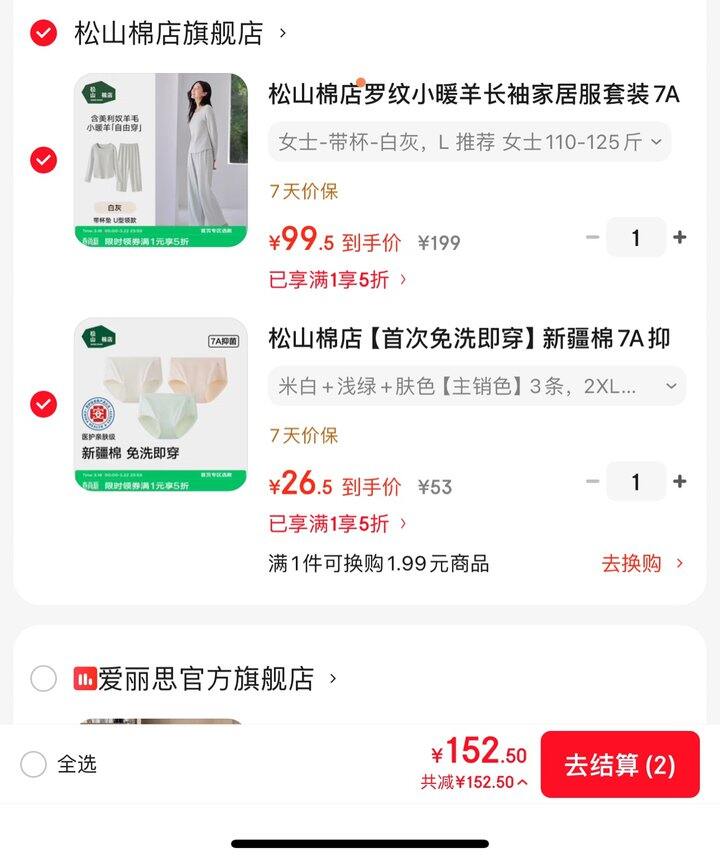Deselect the 罗纹小暖羊长袖家居服套装 item

pos(43,160)
